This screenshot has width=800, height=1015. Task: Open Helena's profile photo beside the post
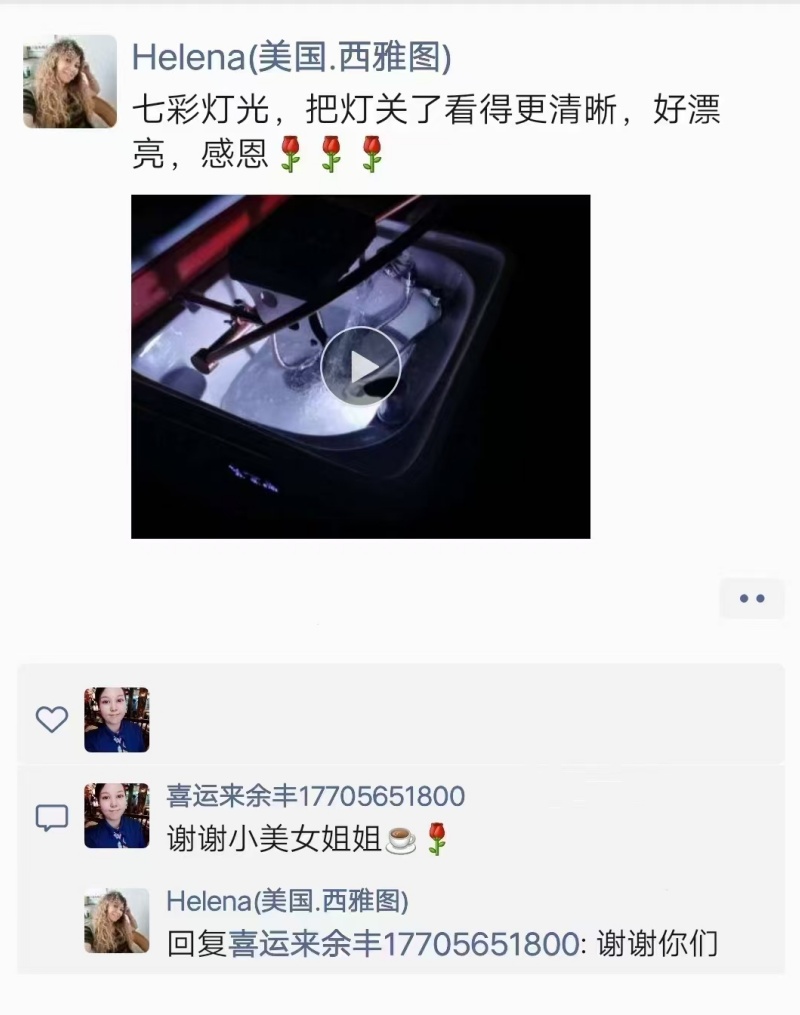70,82
